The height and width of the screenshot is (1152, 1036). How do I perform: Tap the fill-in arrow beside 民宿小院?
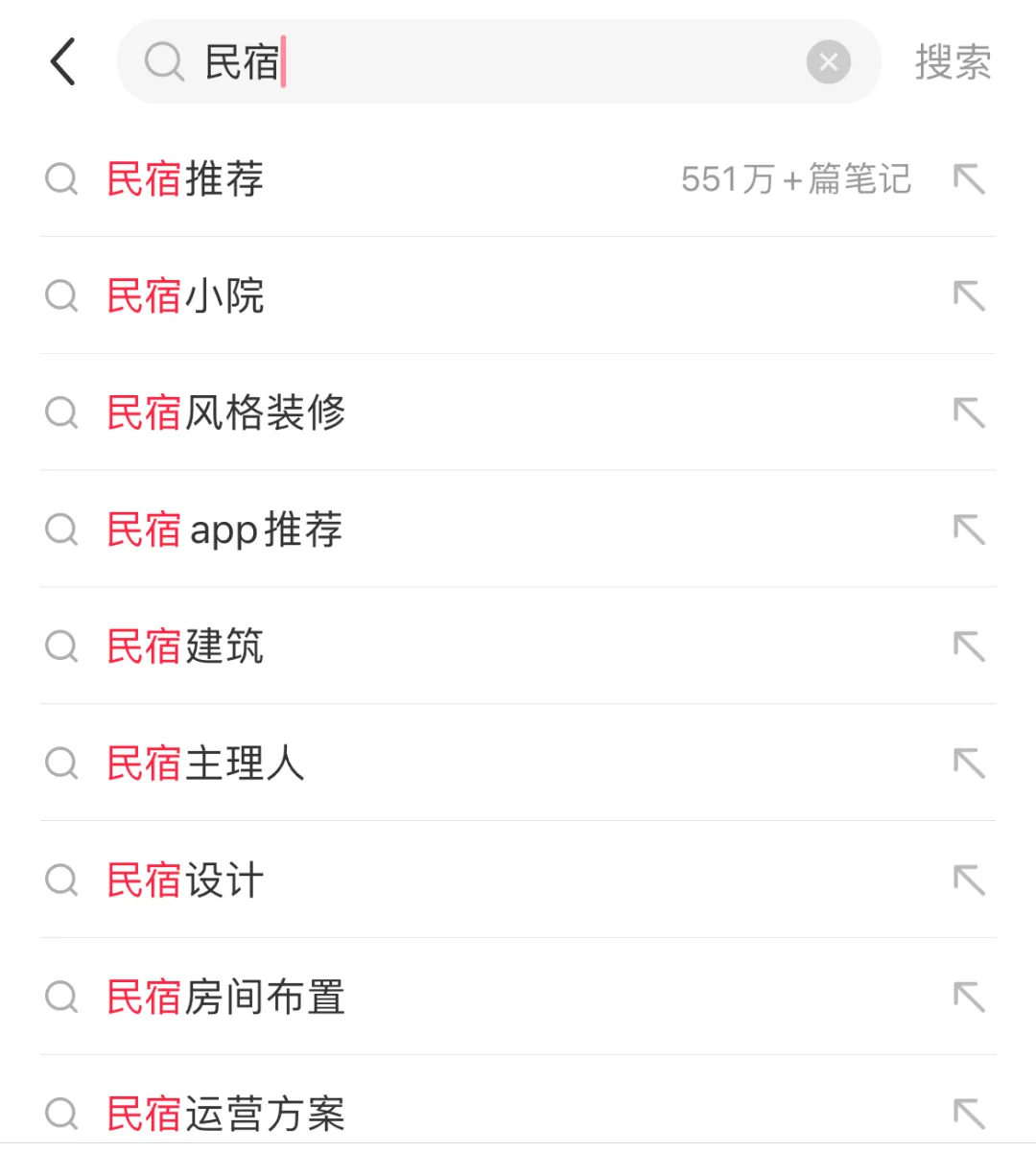coord(970,296)
